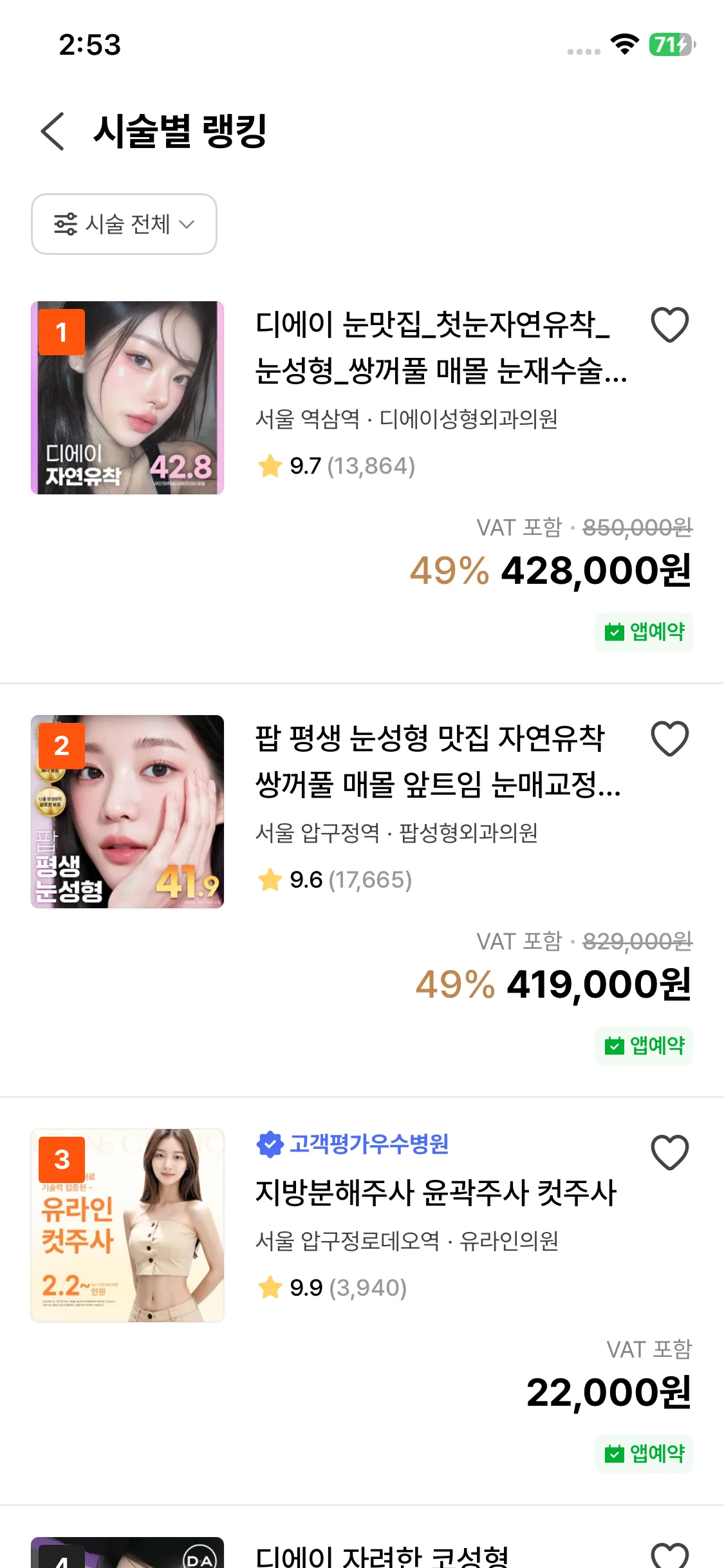Open the 지방분해주사 윤곽주사 컷주사 listing

pyautogui.click(x=436, y=1193)
